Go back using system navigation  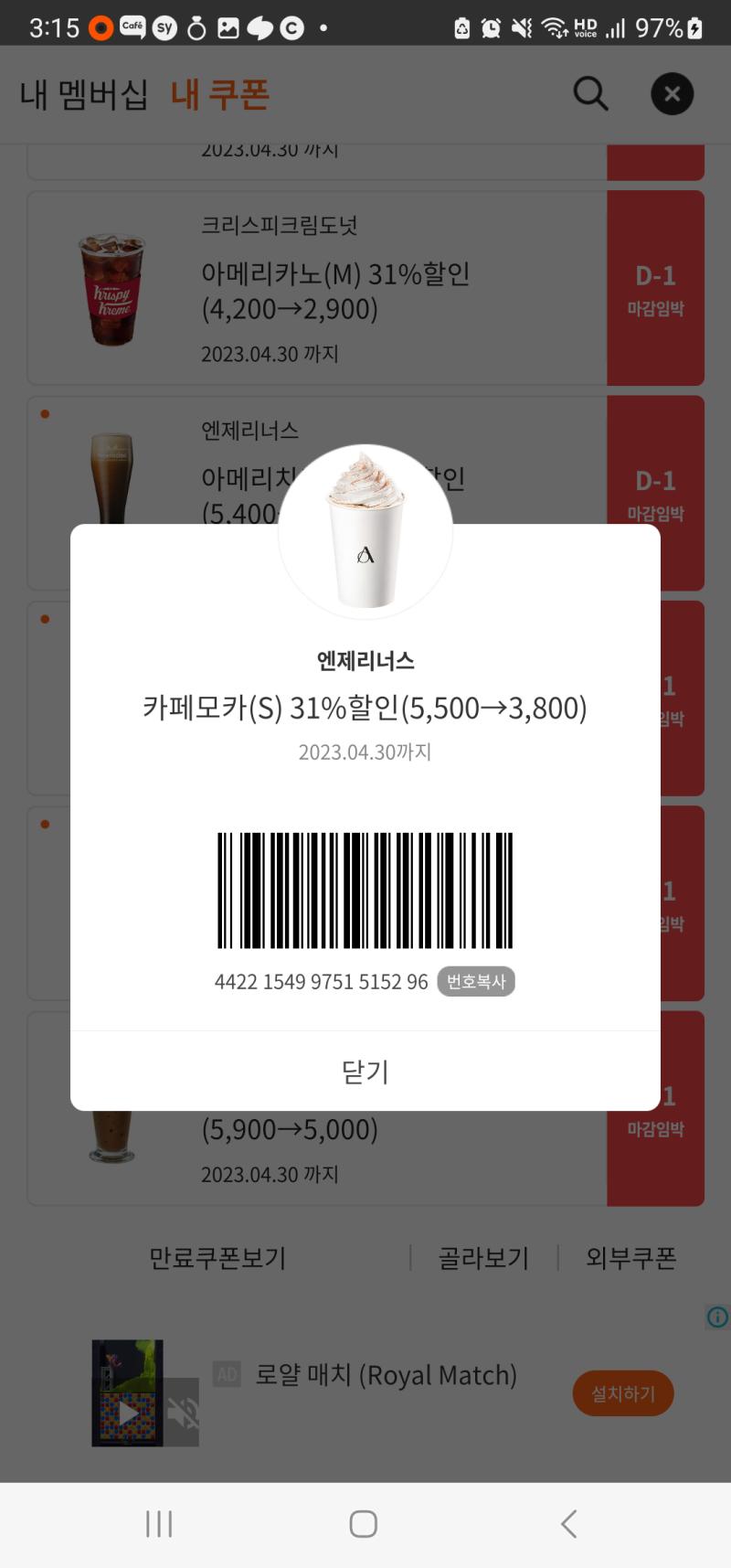coord(568,1524)
